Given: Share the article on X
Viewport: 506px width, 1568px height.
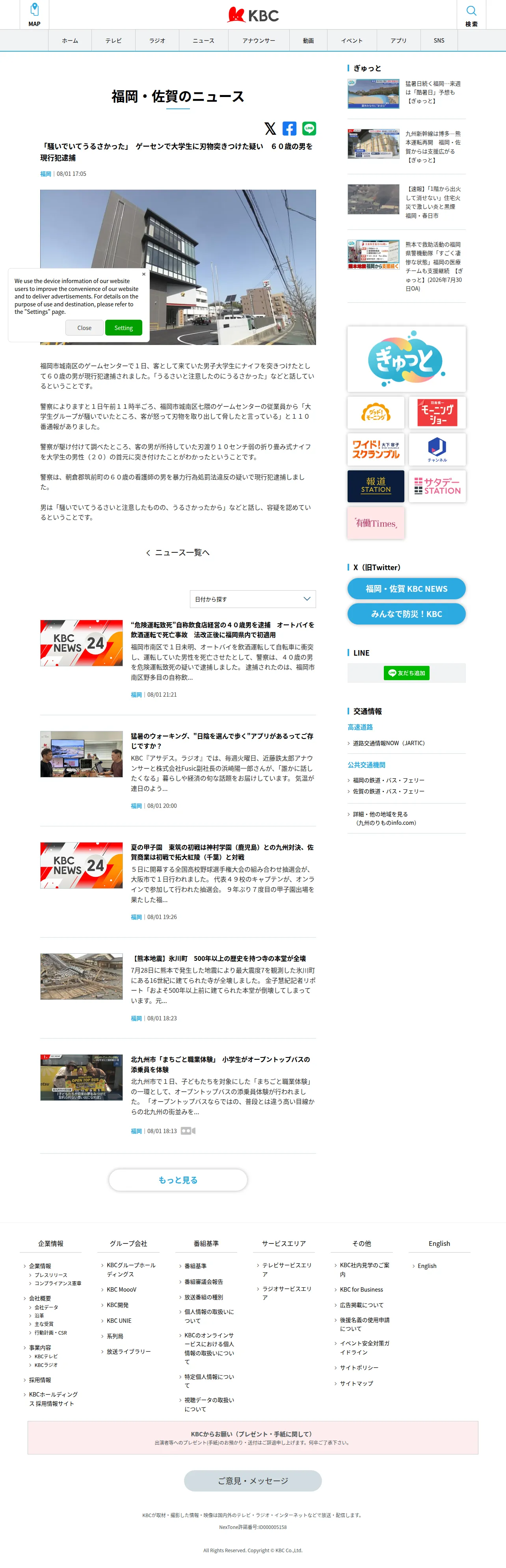Looking at the screenshot, I should [270, 129].
